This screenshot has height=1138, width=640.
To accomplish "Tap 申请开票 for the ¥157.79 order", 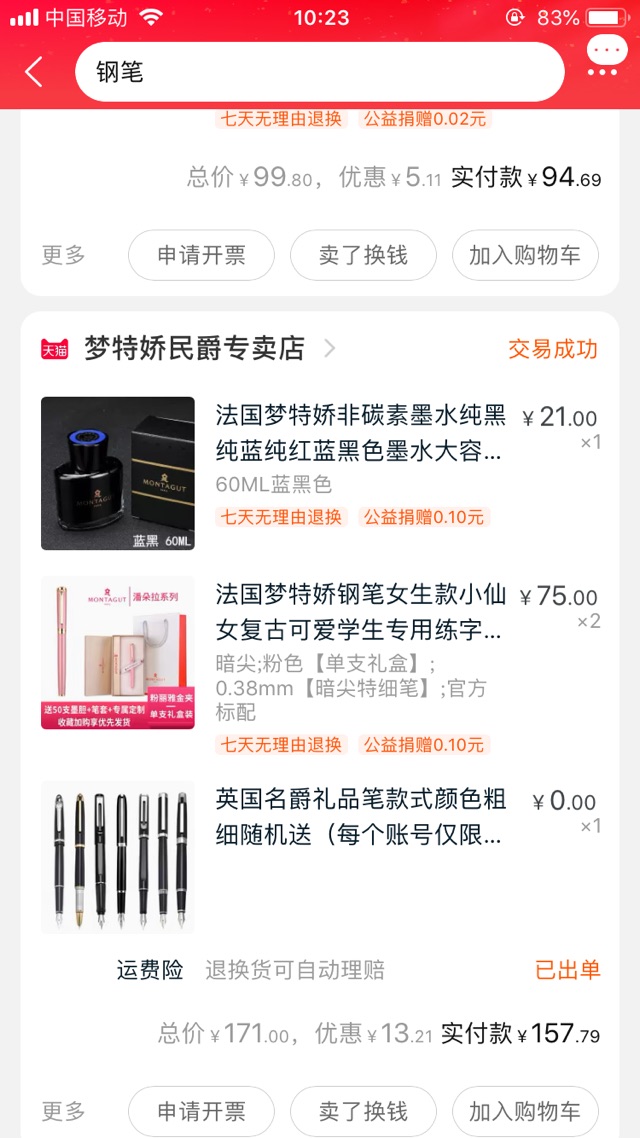I will [202, 1111].
